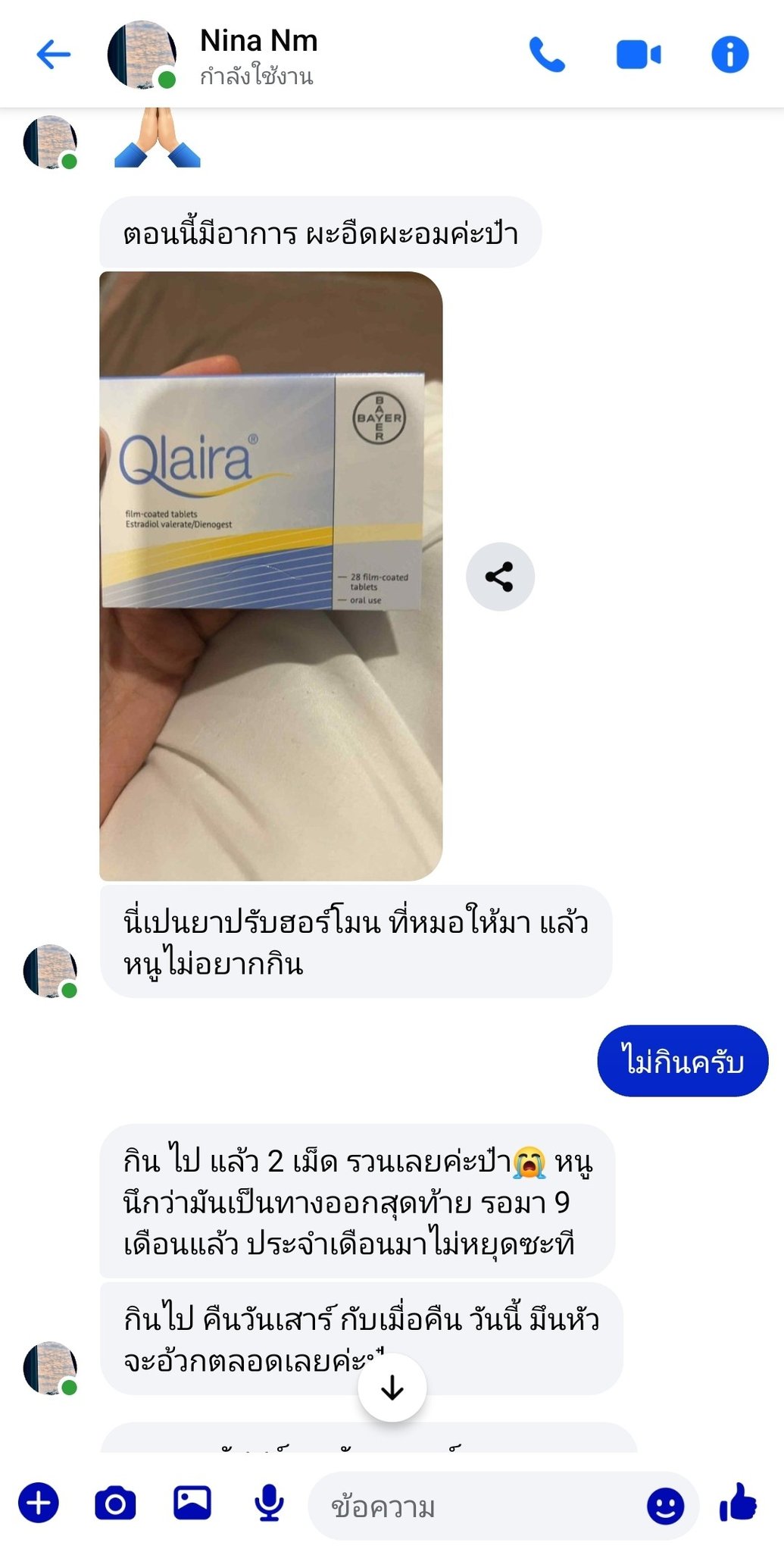Viewport: 784px width, 1552px height.
Task: Start a video call with Nina Nm
Action: [638, 55]
